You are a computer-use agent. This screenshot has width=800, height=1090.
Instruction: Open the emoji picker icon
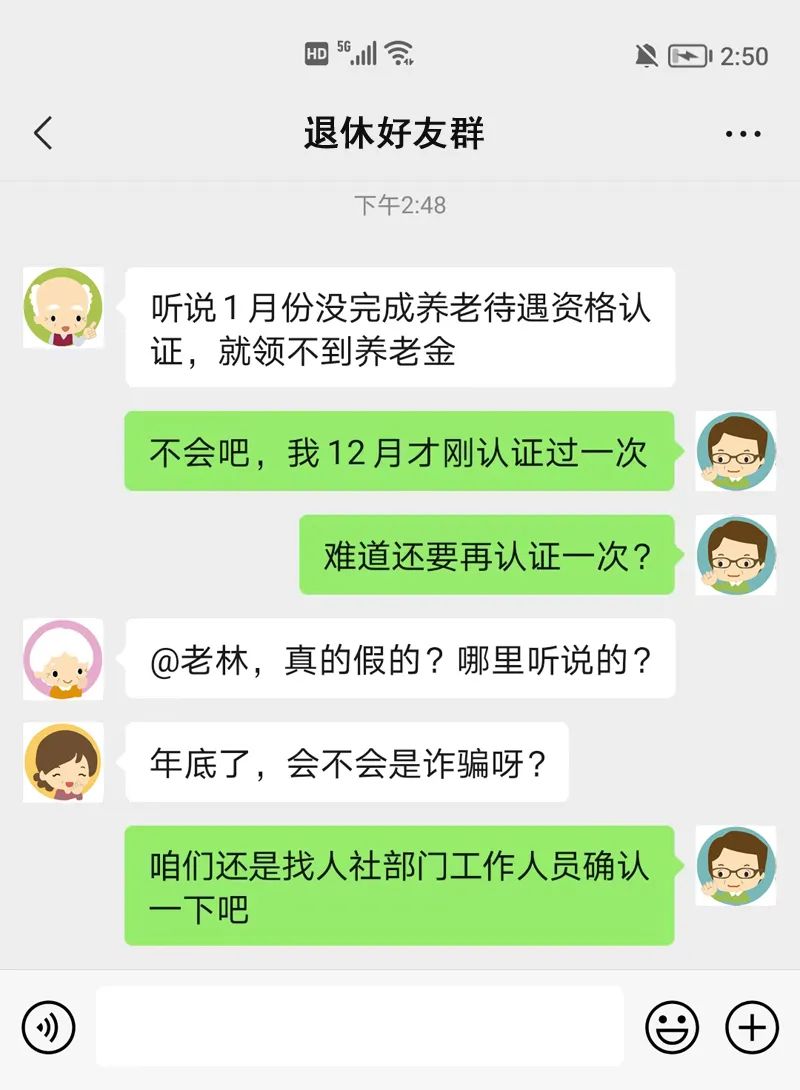(x=673, y=1025)
